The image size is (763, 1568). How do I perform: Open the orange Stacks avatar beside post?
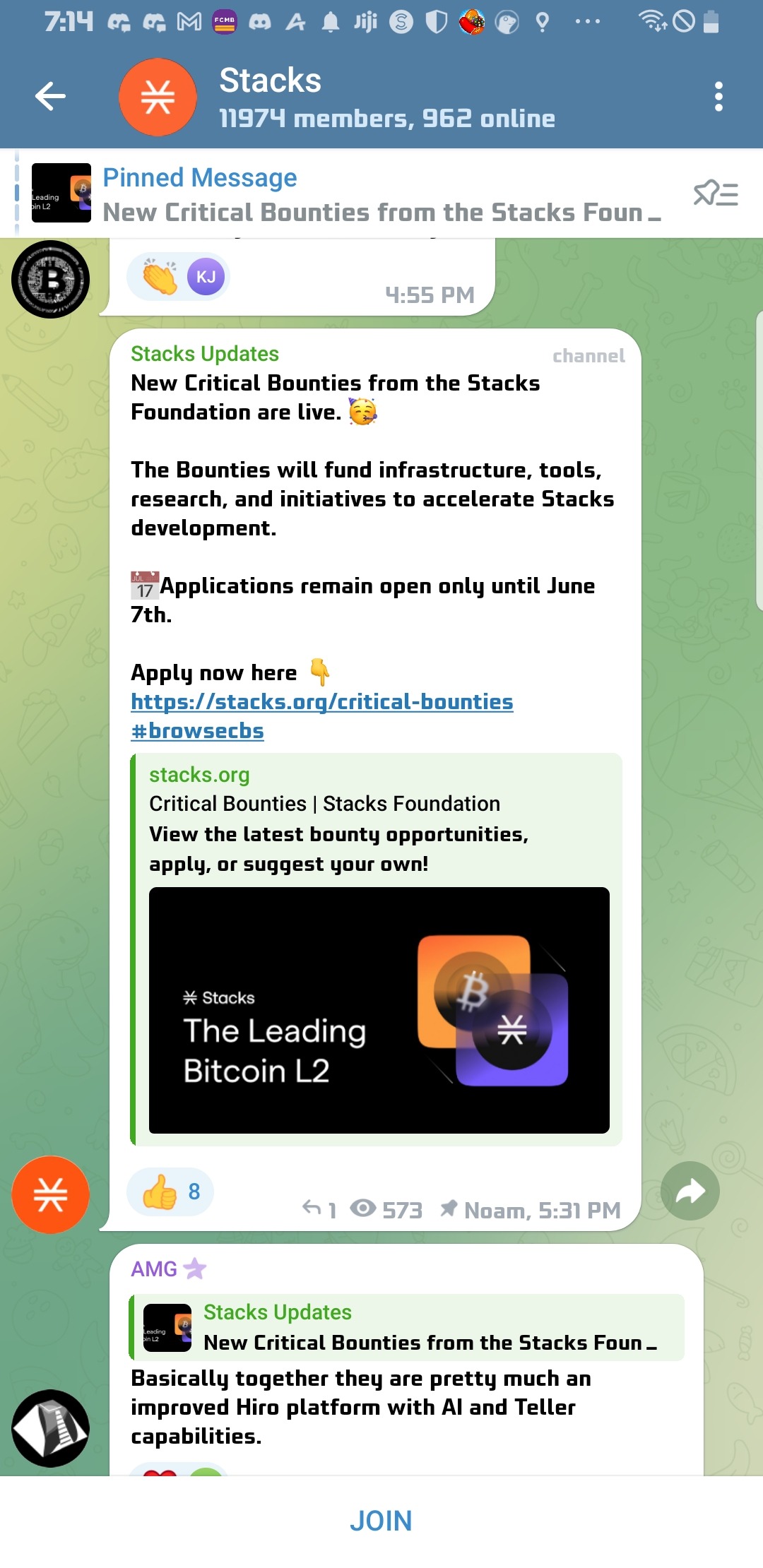50,1194
